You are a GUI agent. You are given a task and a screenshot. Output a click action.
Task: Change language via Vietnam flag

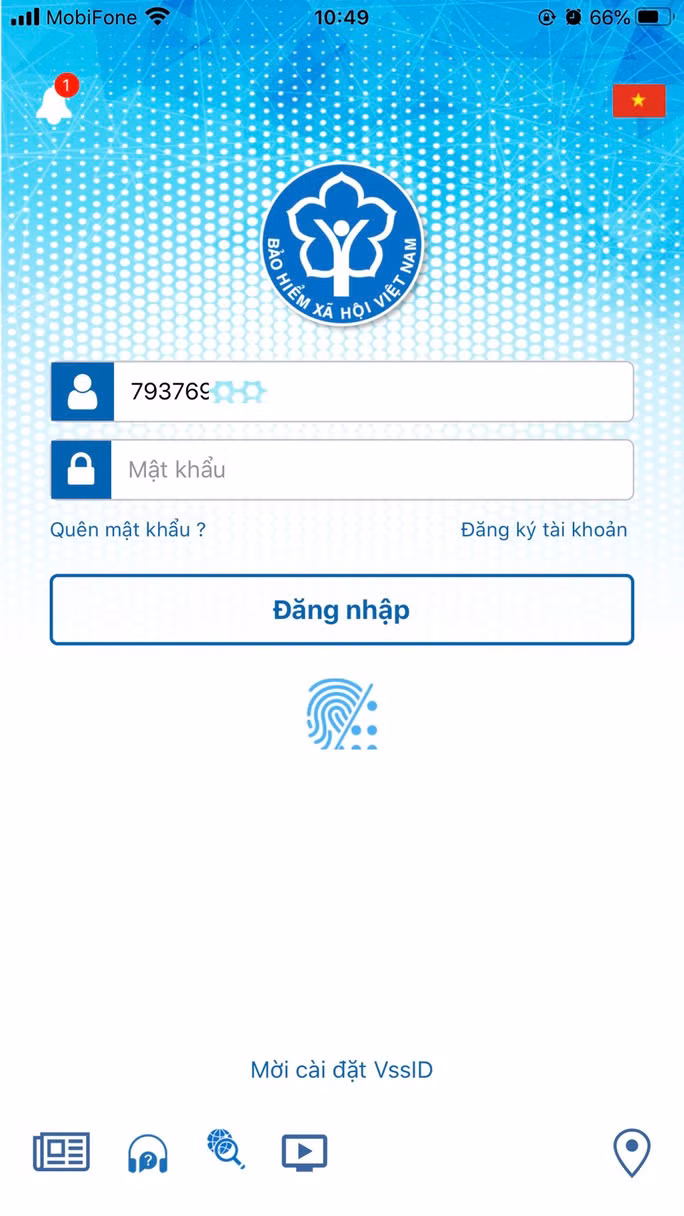(638, 101)
